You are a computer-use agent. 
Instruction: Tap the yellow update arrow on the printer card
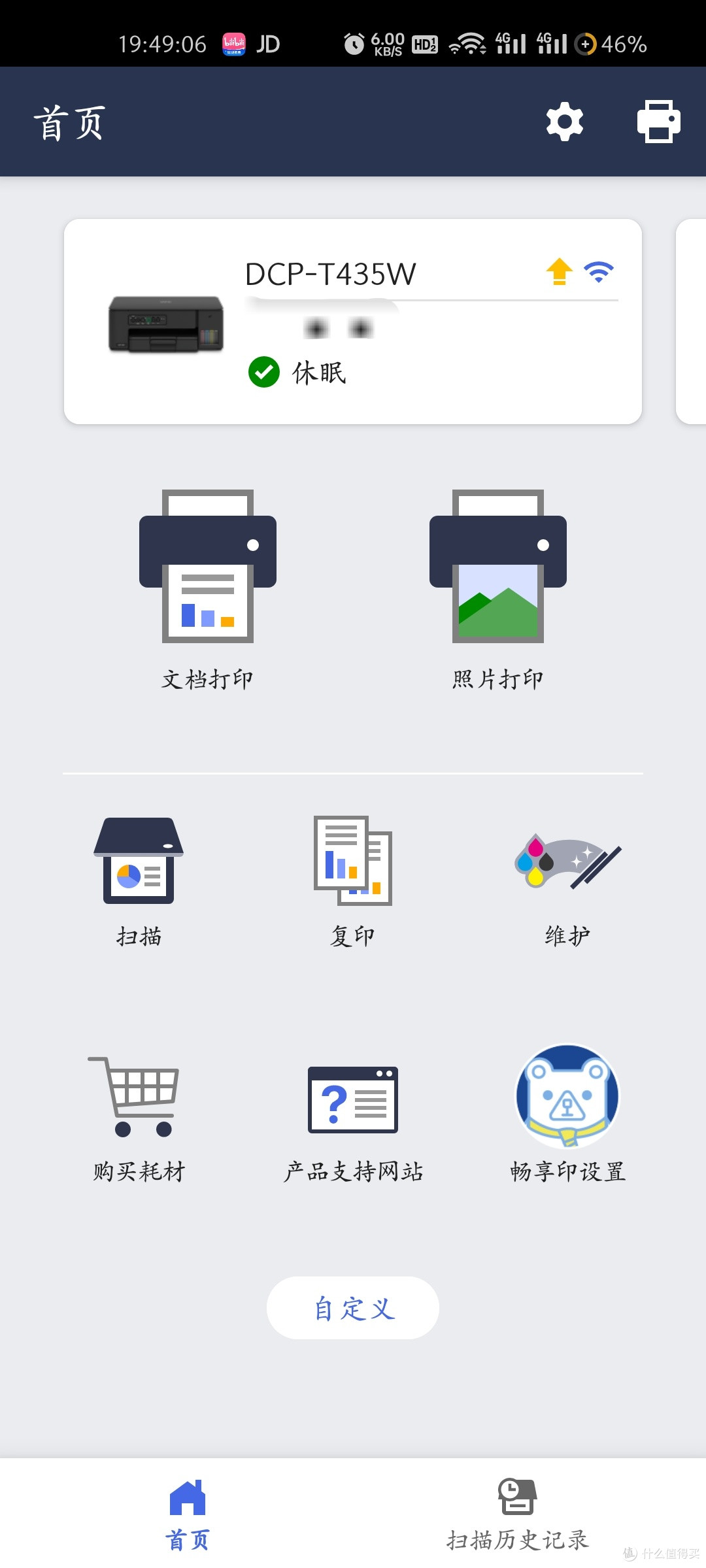coord(560,272)
